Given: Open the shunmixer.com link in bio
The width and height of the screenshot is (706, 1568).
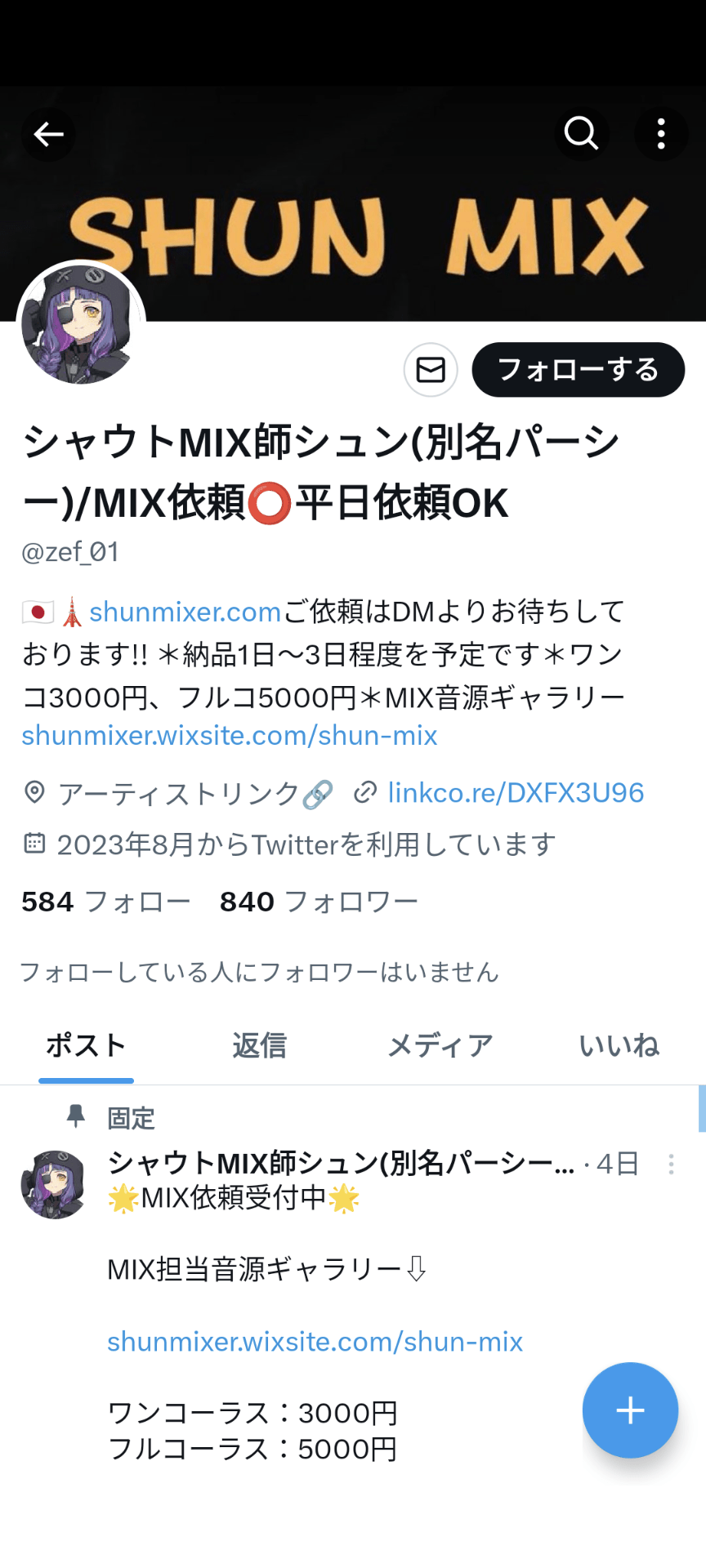Looking at the screenshot, I should coord(185,612).
